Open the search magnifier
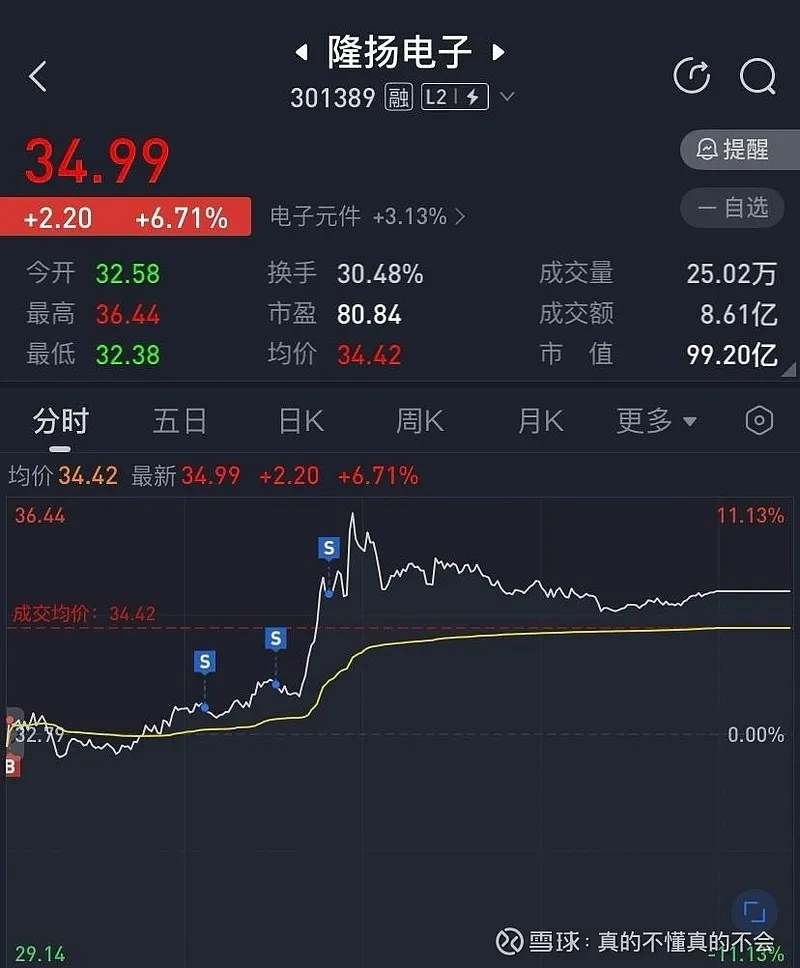 point(757,76)
